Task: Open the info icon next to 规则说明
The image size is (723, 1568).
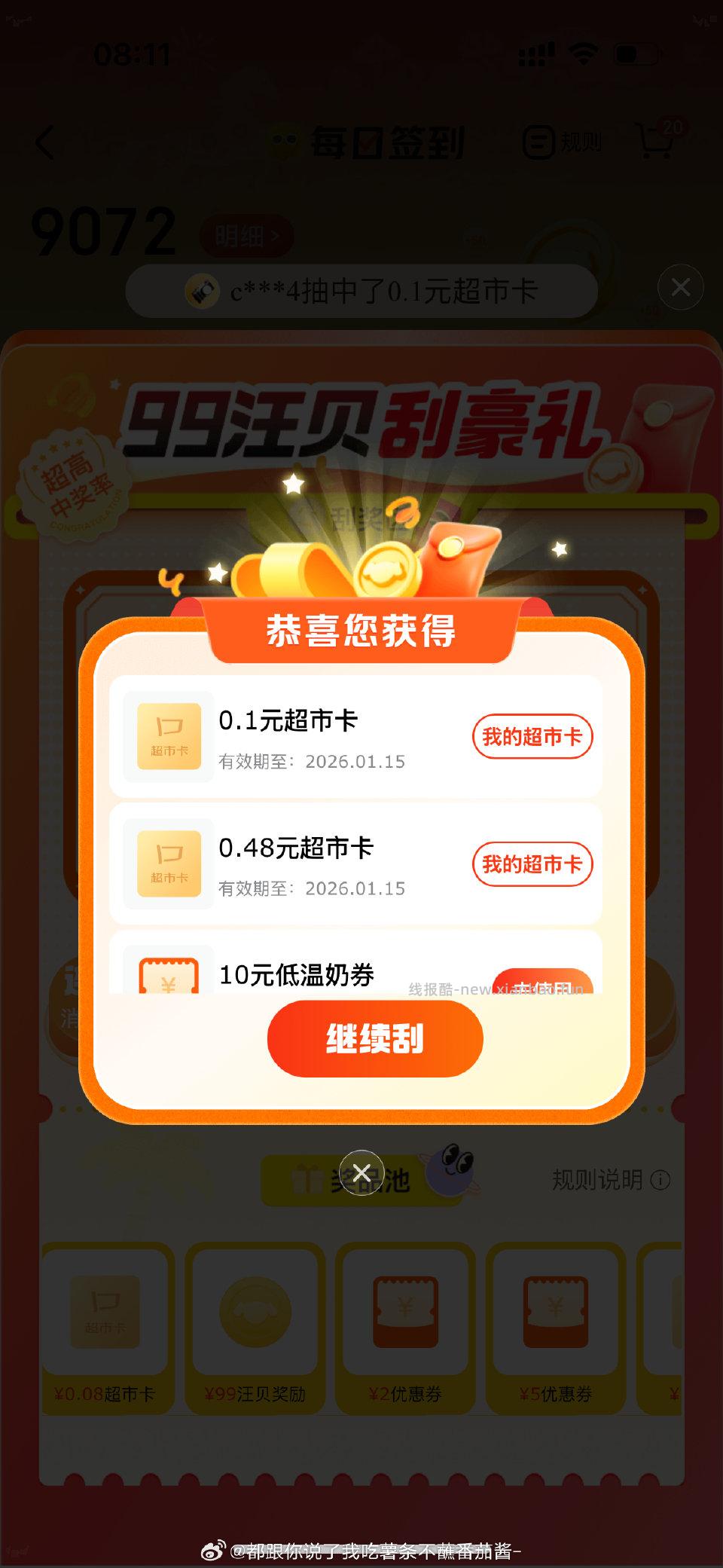Action: point(662,1180)
